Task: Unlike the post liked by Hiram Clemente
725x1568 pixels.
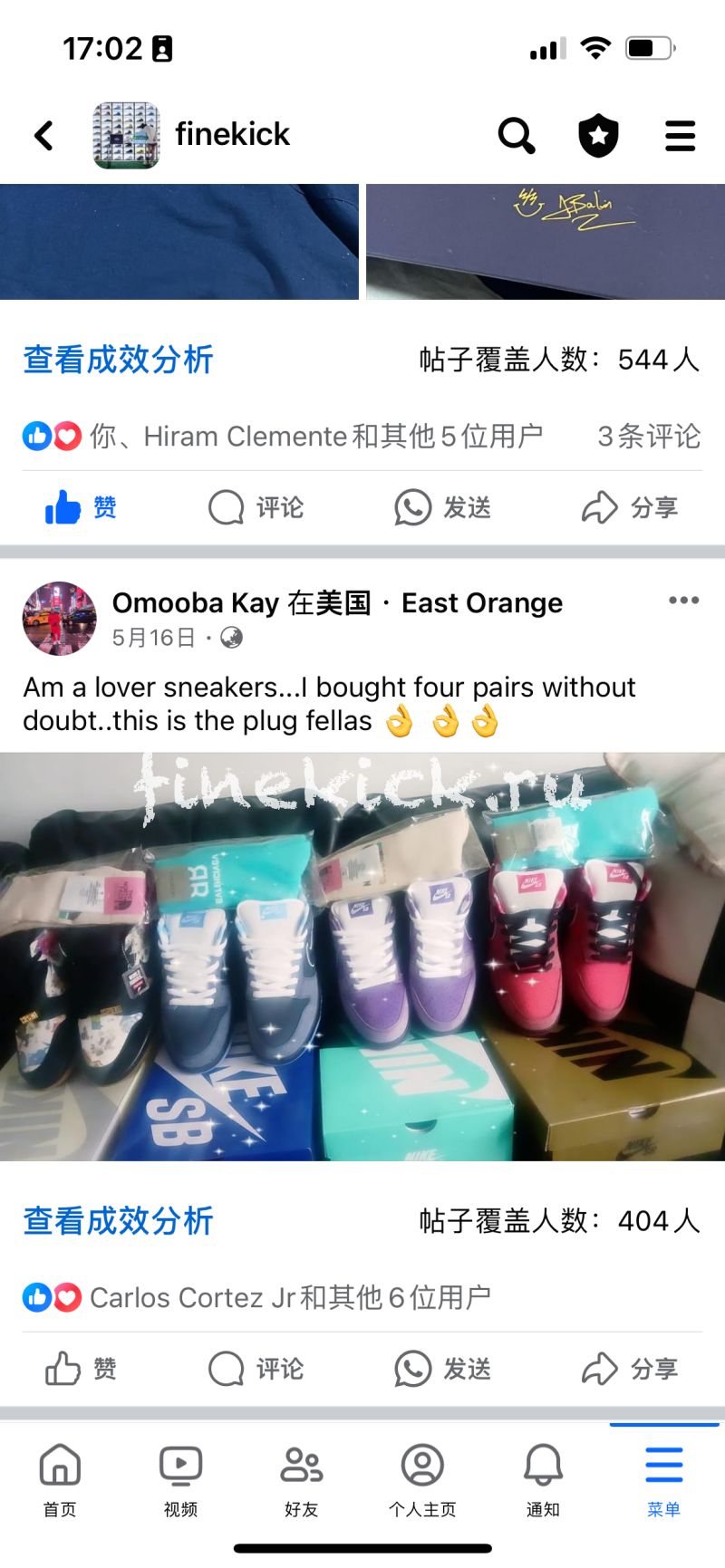Action: [82, 507]
